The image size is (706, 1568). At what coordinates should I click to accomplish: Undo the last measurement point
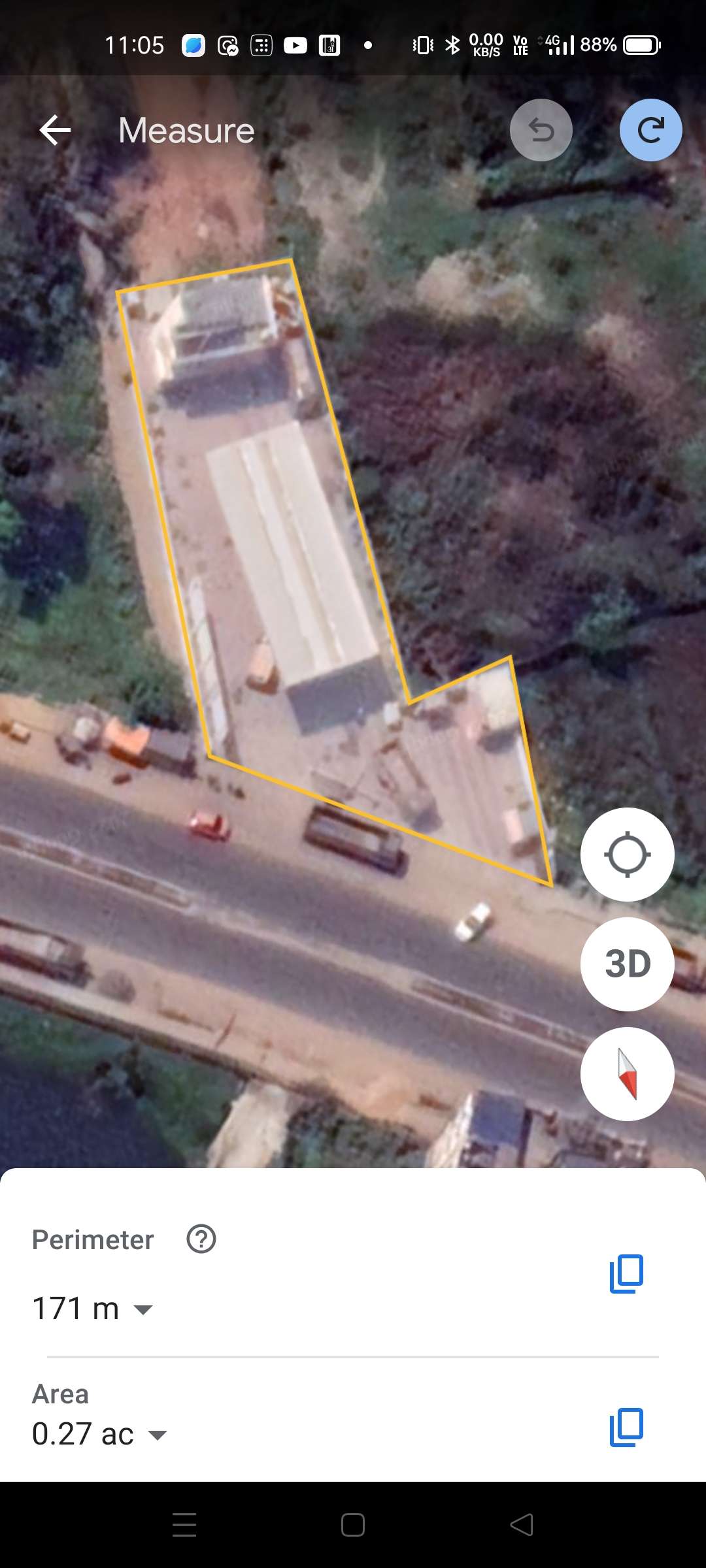pyautogui.click(x=541, y=130)
